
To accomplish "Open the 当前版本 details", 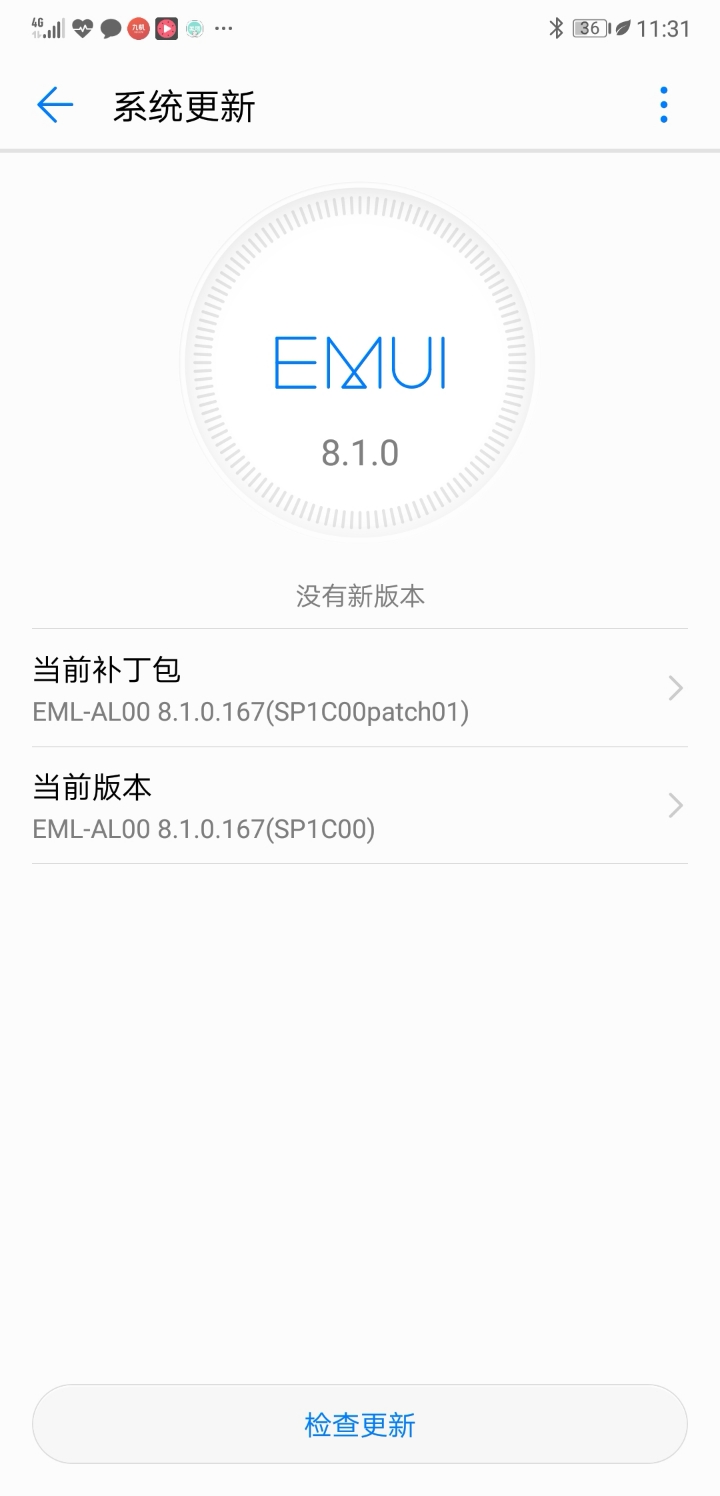I will point(360,805).
